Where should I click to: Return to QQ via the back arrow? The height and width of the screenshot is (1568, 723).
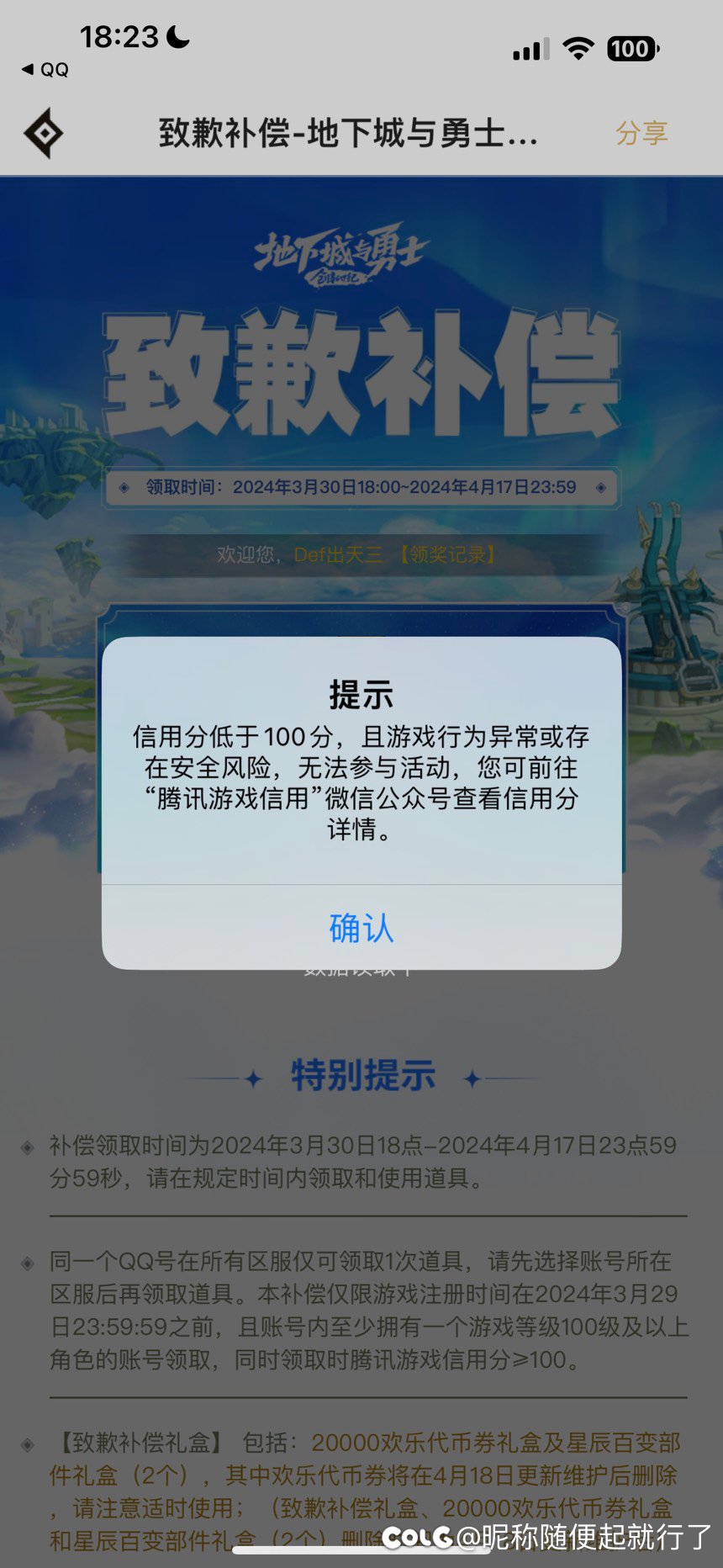point(45,70)
